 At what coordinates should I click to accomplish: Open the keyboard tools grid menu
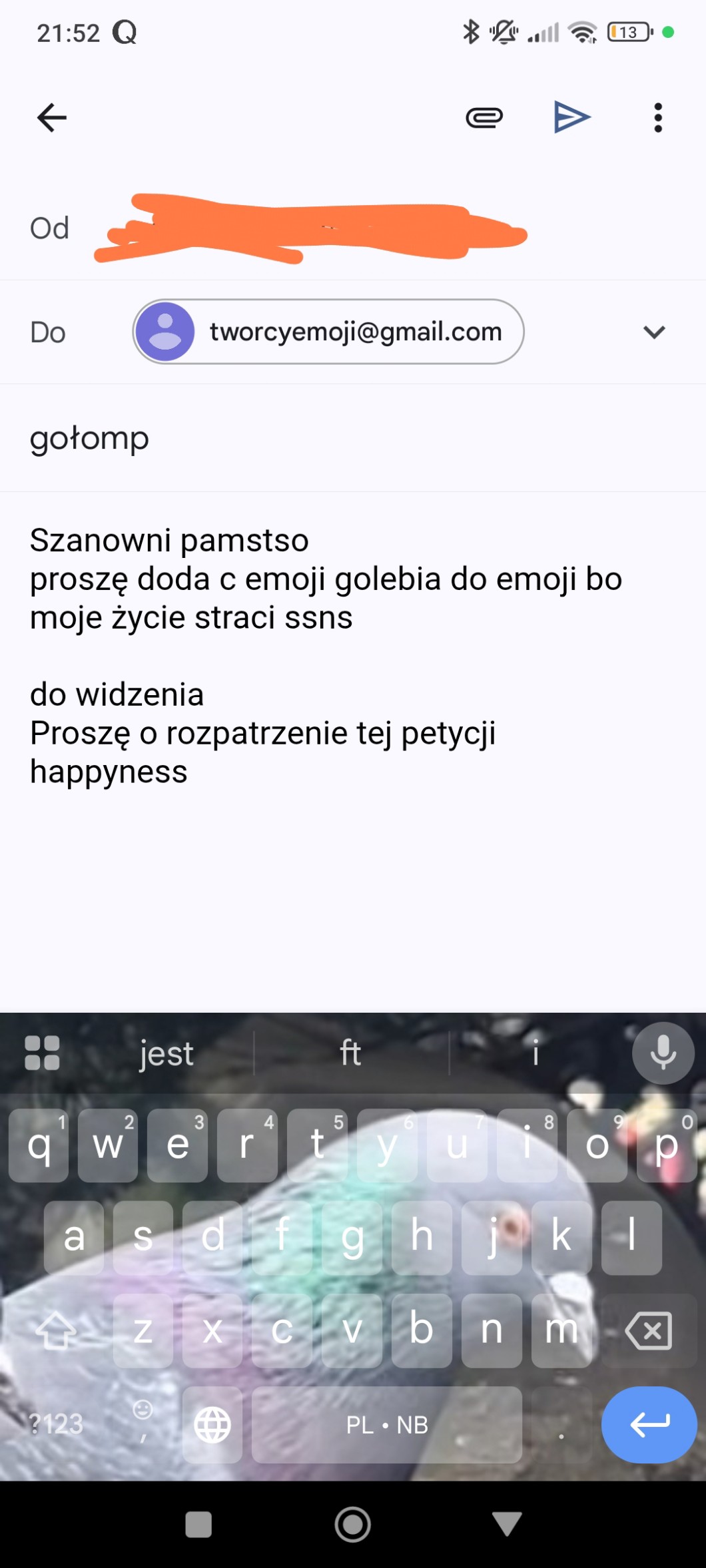point(42,1053)
